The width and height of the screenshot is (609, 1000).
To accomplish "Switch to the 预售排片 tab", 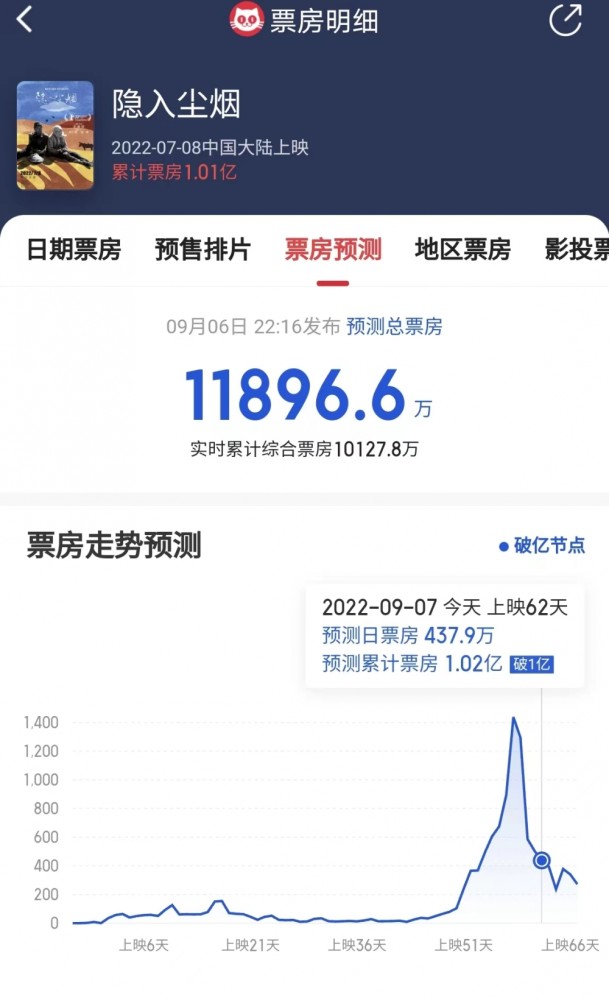I will click(x=203, y=250).
